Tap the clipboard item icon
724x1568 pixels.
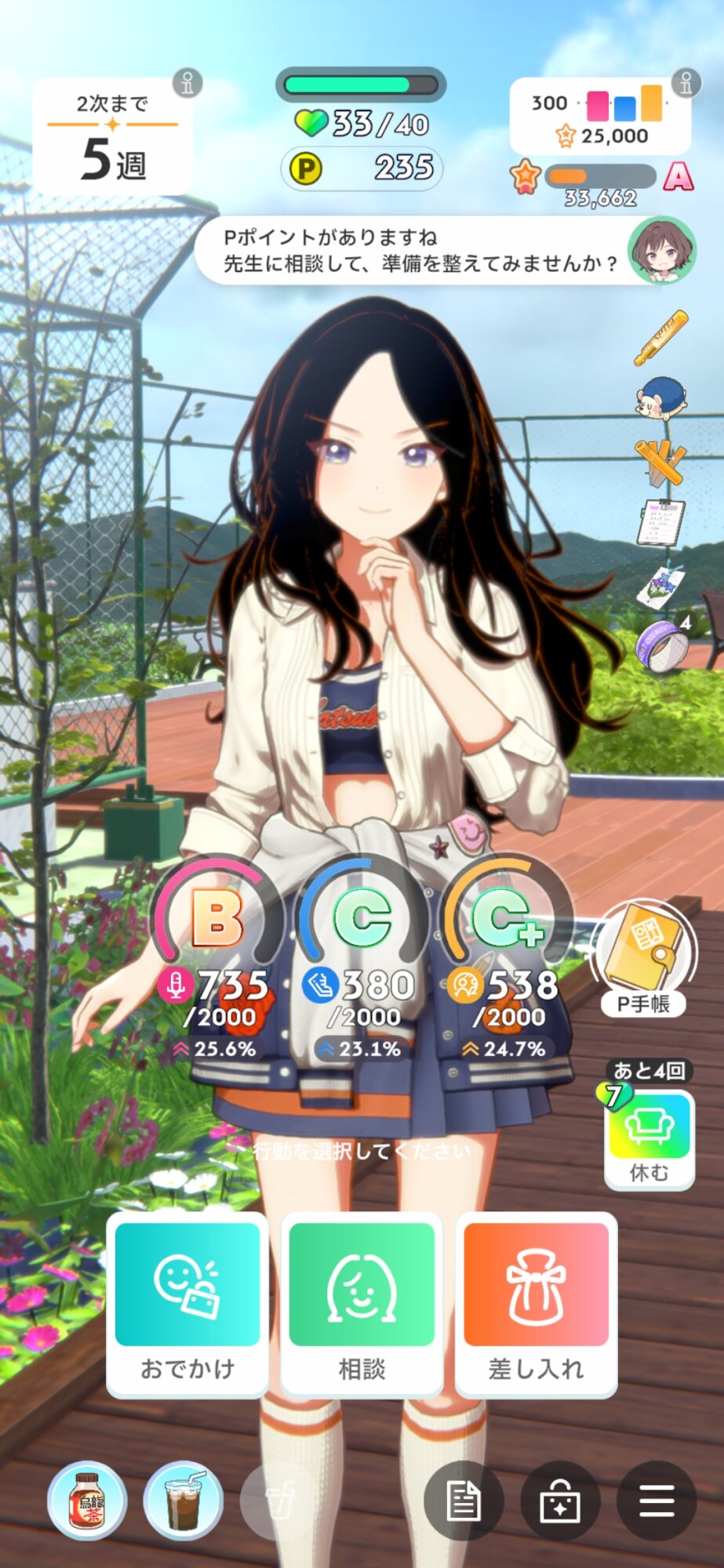click(660, 522)
